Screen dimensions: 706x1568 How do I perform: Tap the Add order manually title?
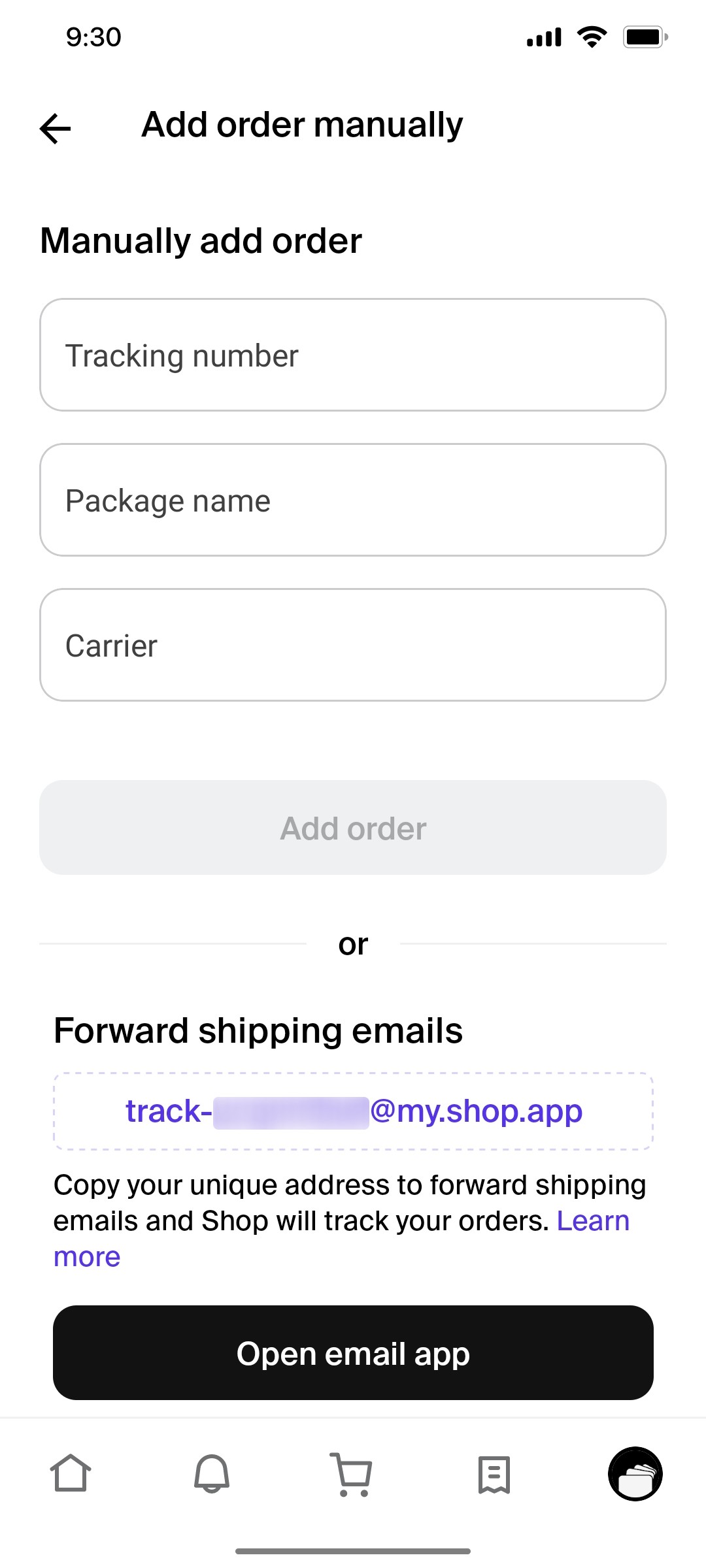[x=301, y=125]
